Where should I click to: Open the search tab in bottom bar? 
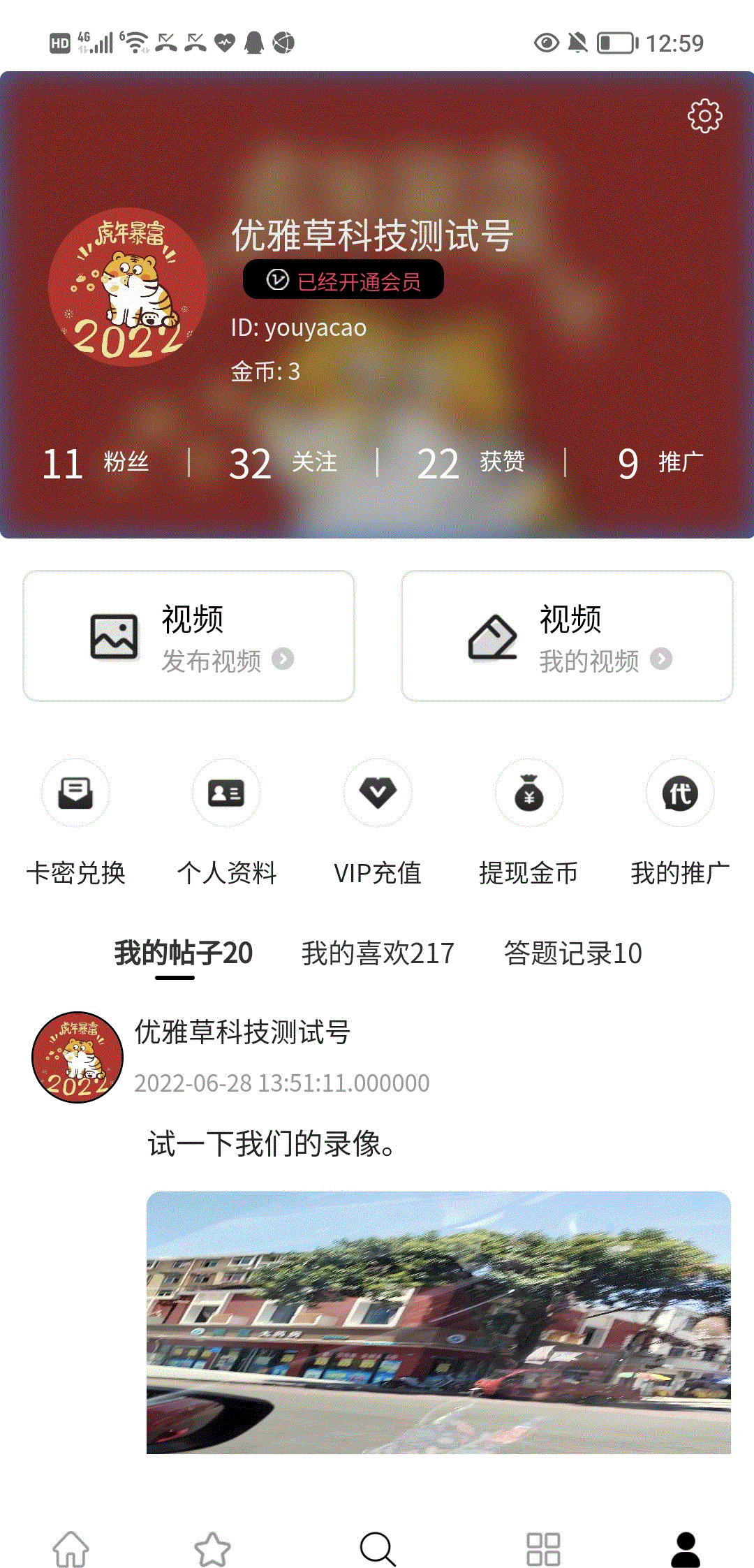click(378, 1548)
